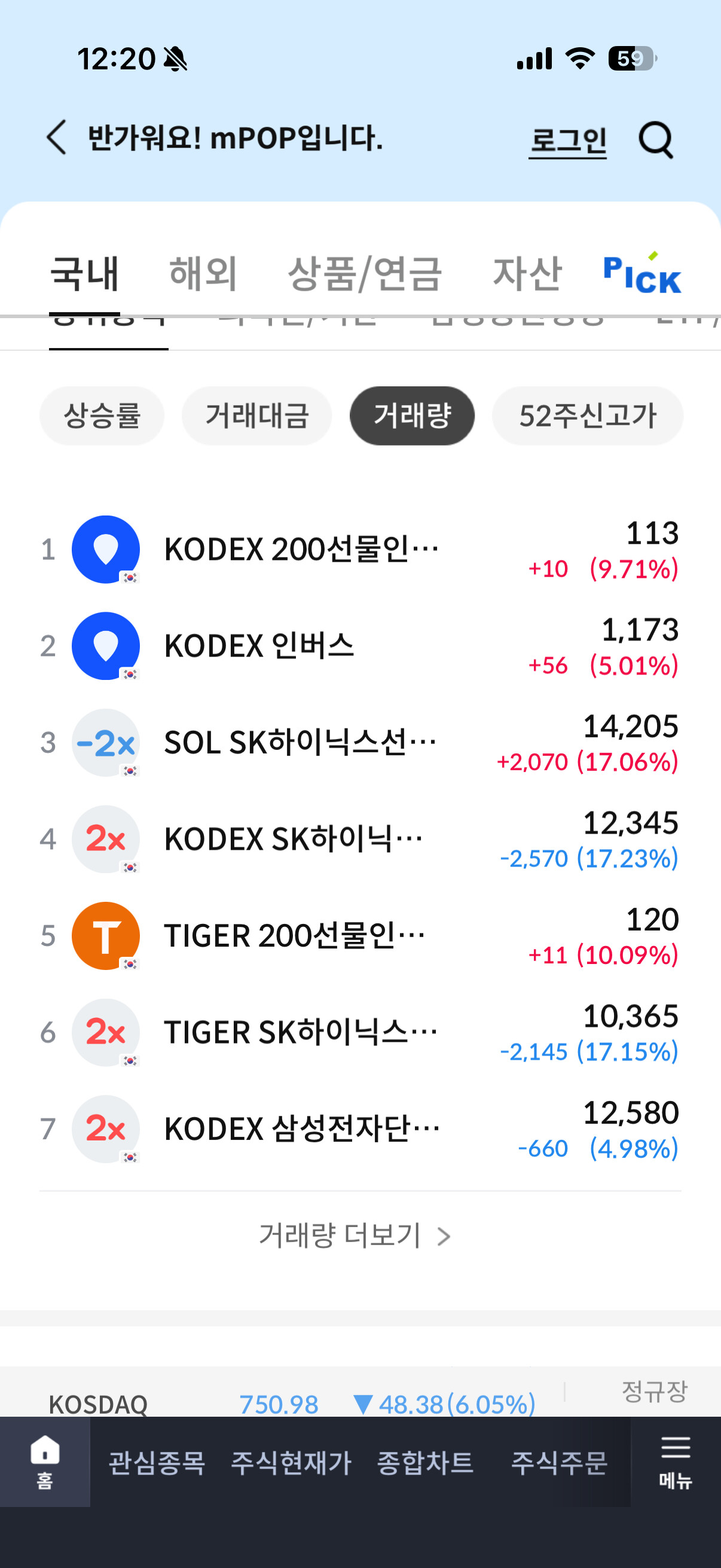Select the 52주신고가 chip
This screenshot has height=1568, width=721.
pyautogui.click(x=587, y=416)
